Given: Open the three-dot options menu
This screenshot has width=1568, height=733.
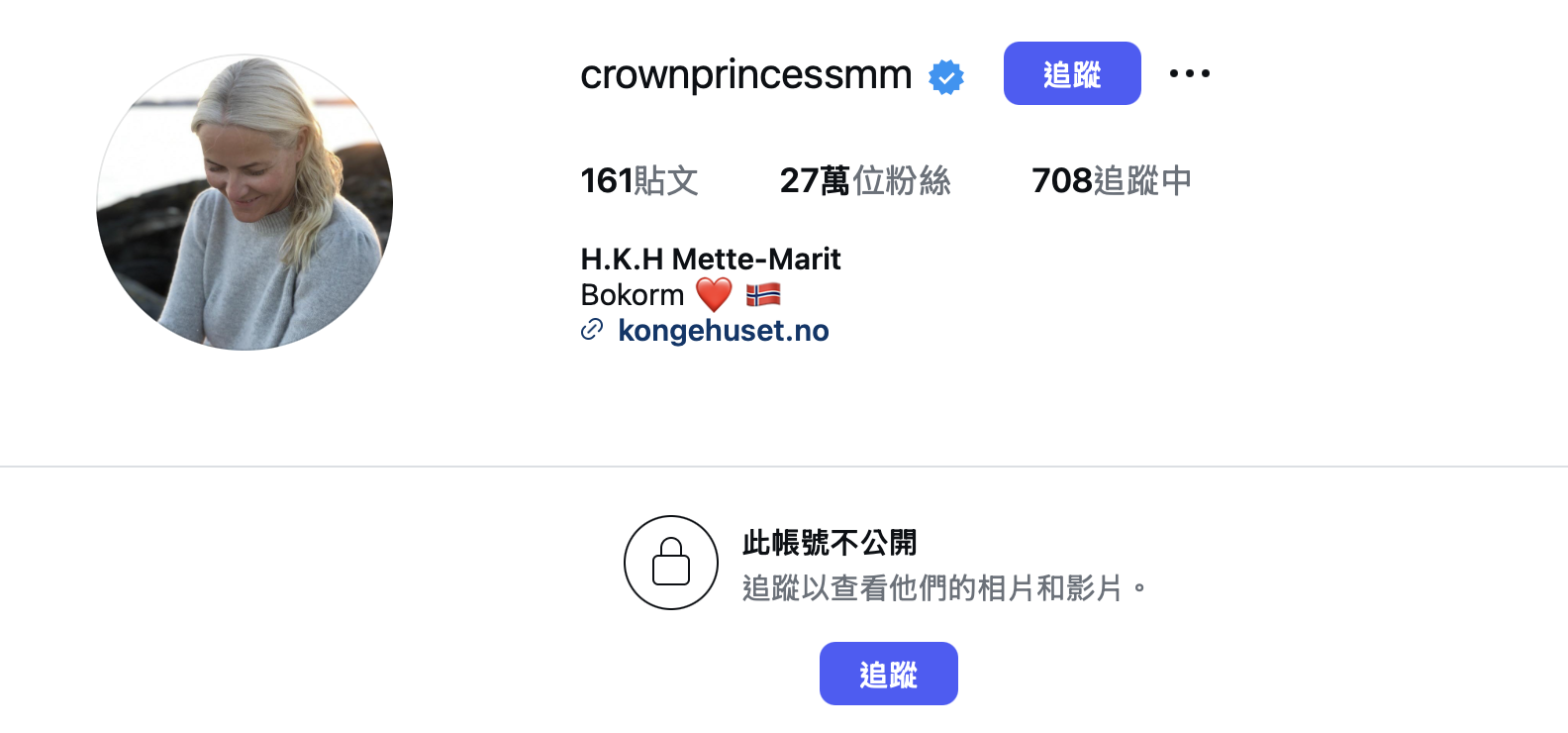Looking at the screenshot, I should (1189, 73).
